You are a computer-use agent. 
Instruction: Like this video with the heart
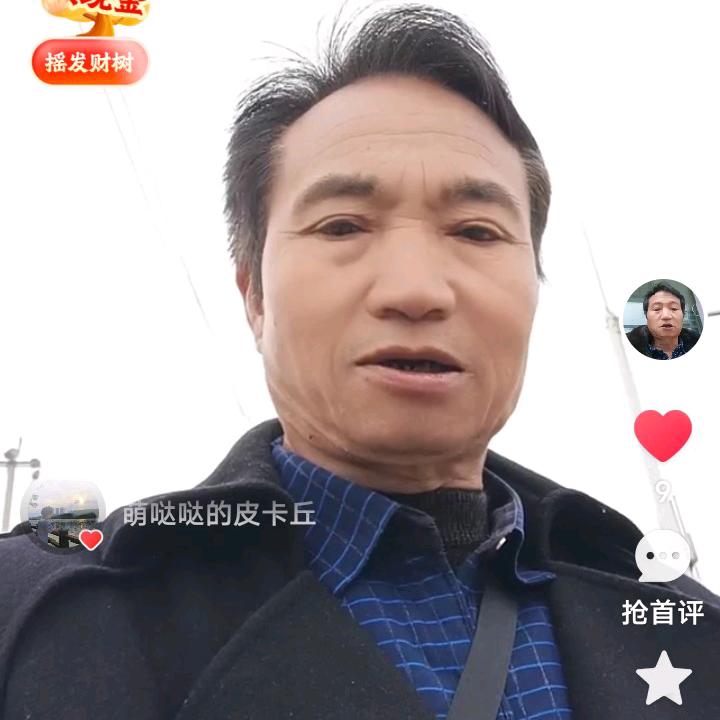click(663, 435)
